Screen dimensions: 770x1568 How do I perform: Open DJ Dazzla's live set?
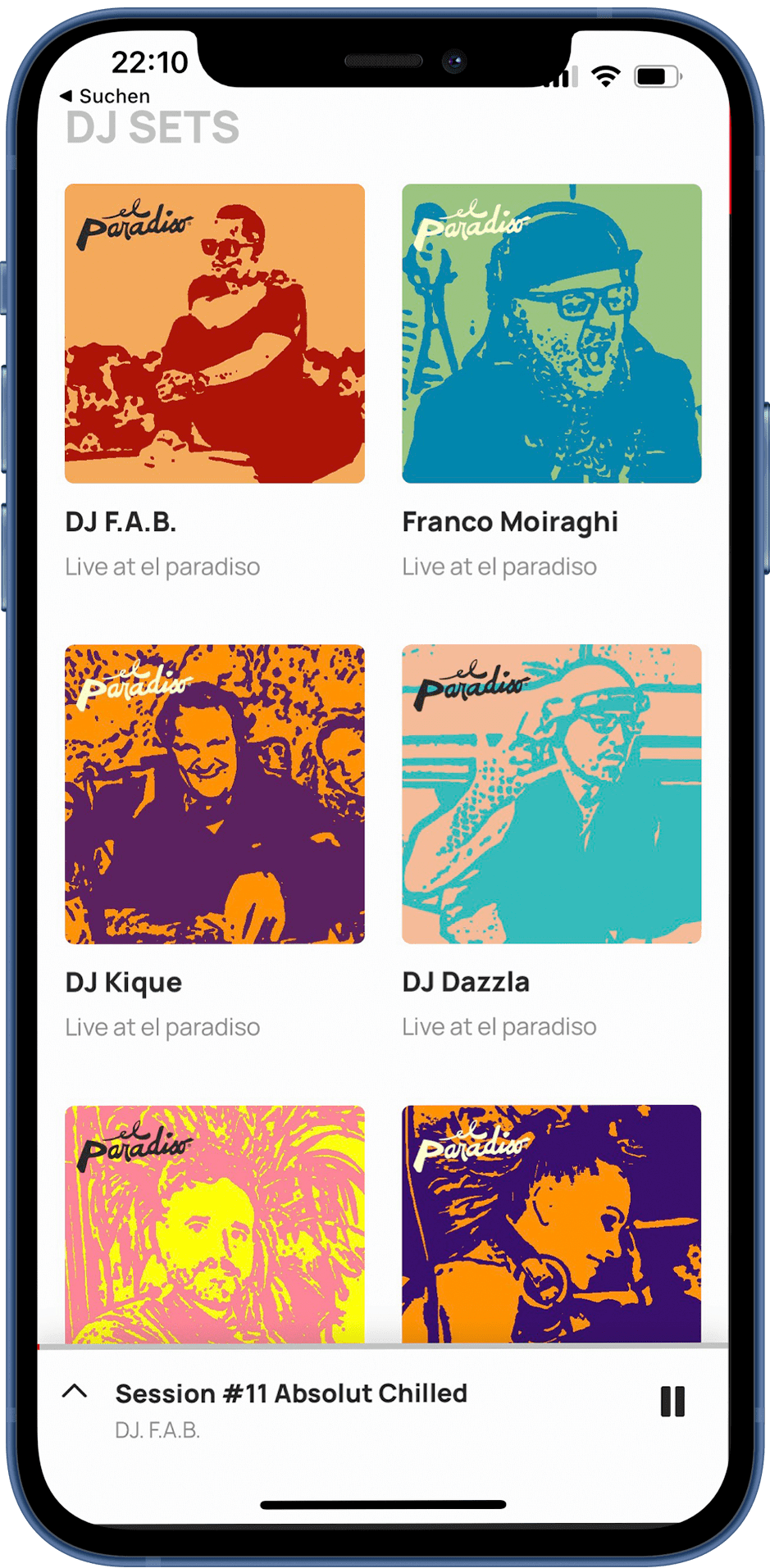pyautogui.click(x=551, y=793)
